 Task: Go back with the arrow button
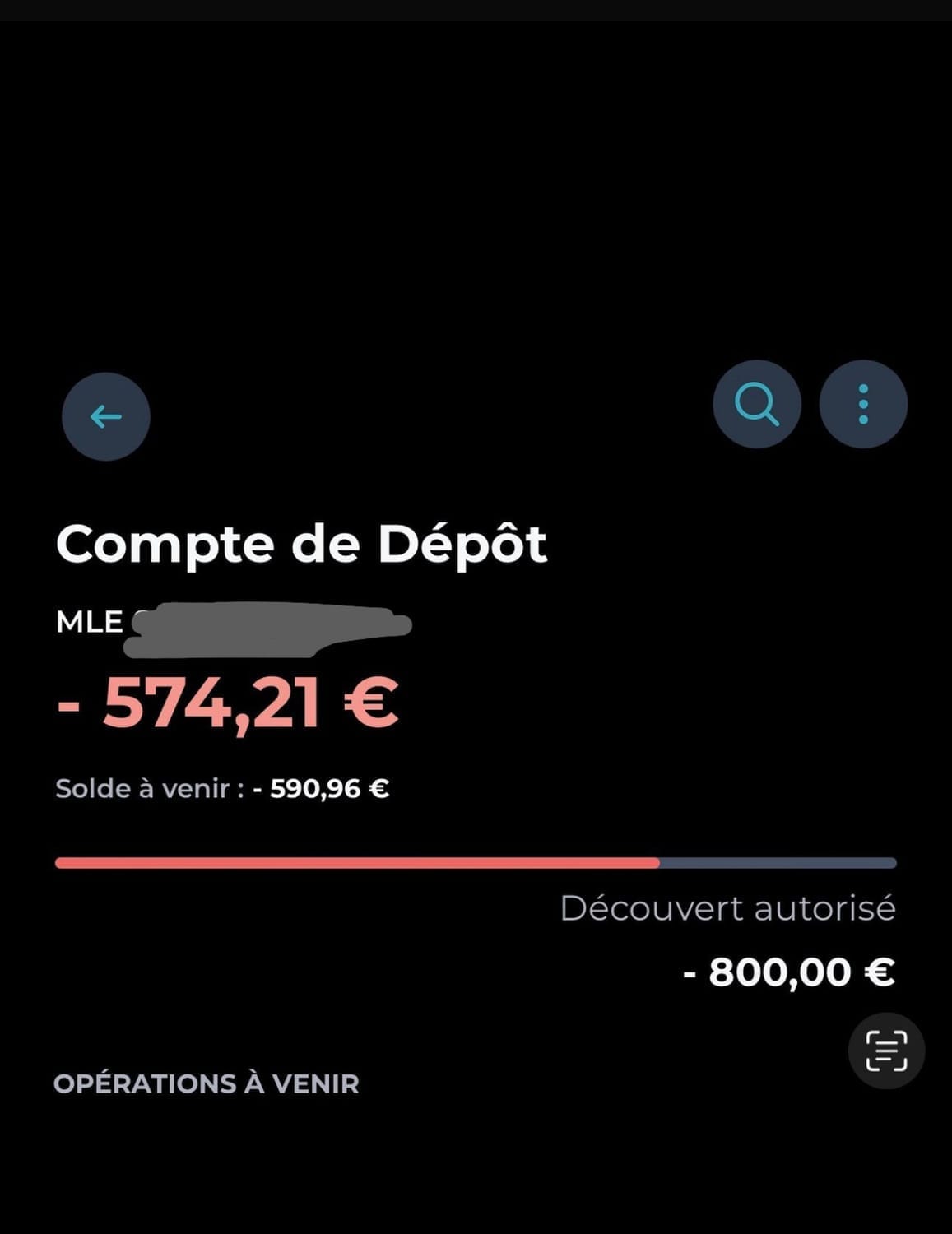point(106,416)
